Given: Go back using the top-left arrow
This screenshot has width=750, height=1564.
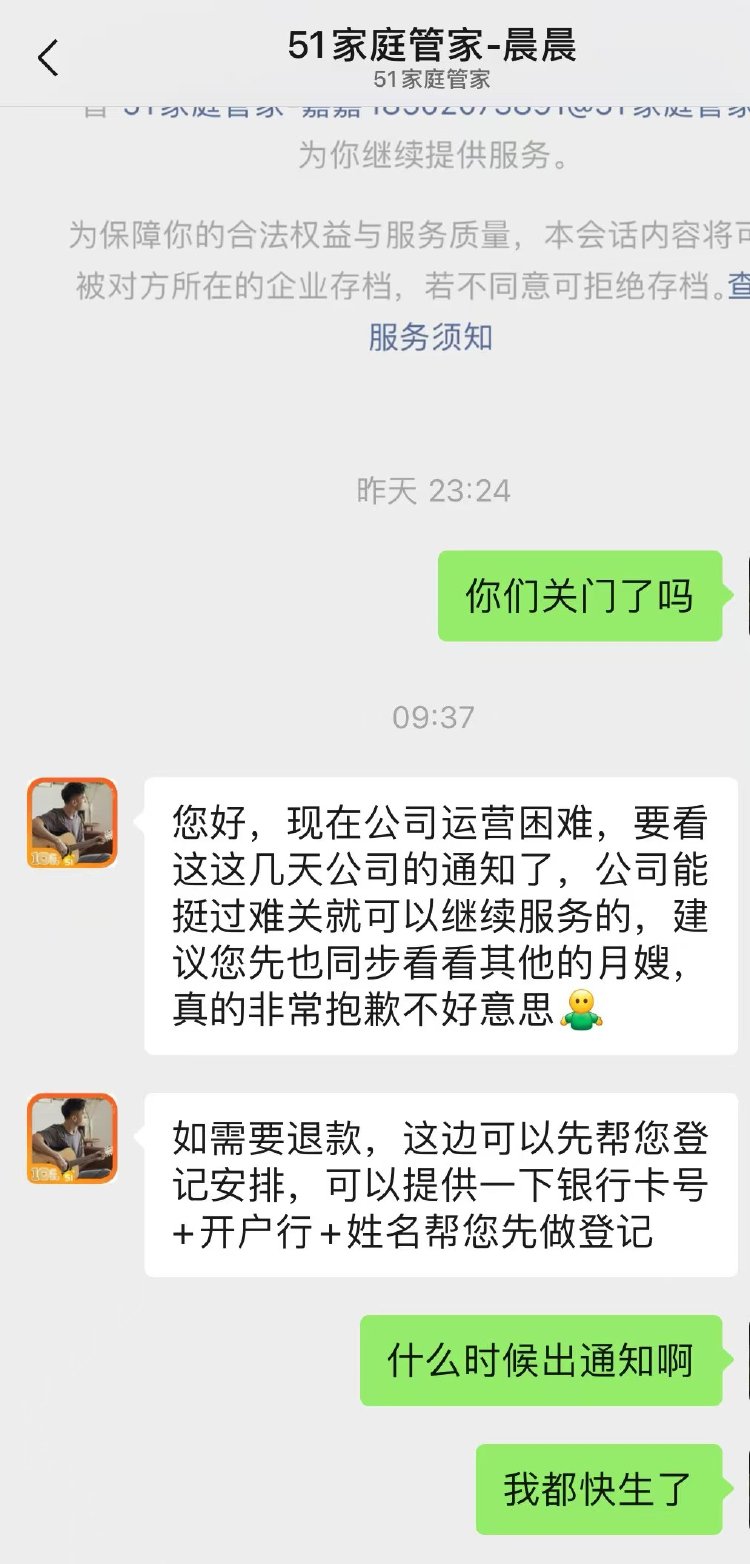Looking at the screenshot, I should click(x=47, y=58).
